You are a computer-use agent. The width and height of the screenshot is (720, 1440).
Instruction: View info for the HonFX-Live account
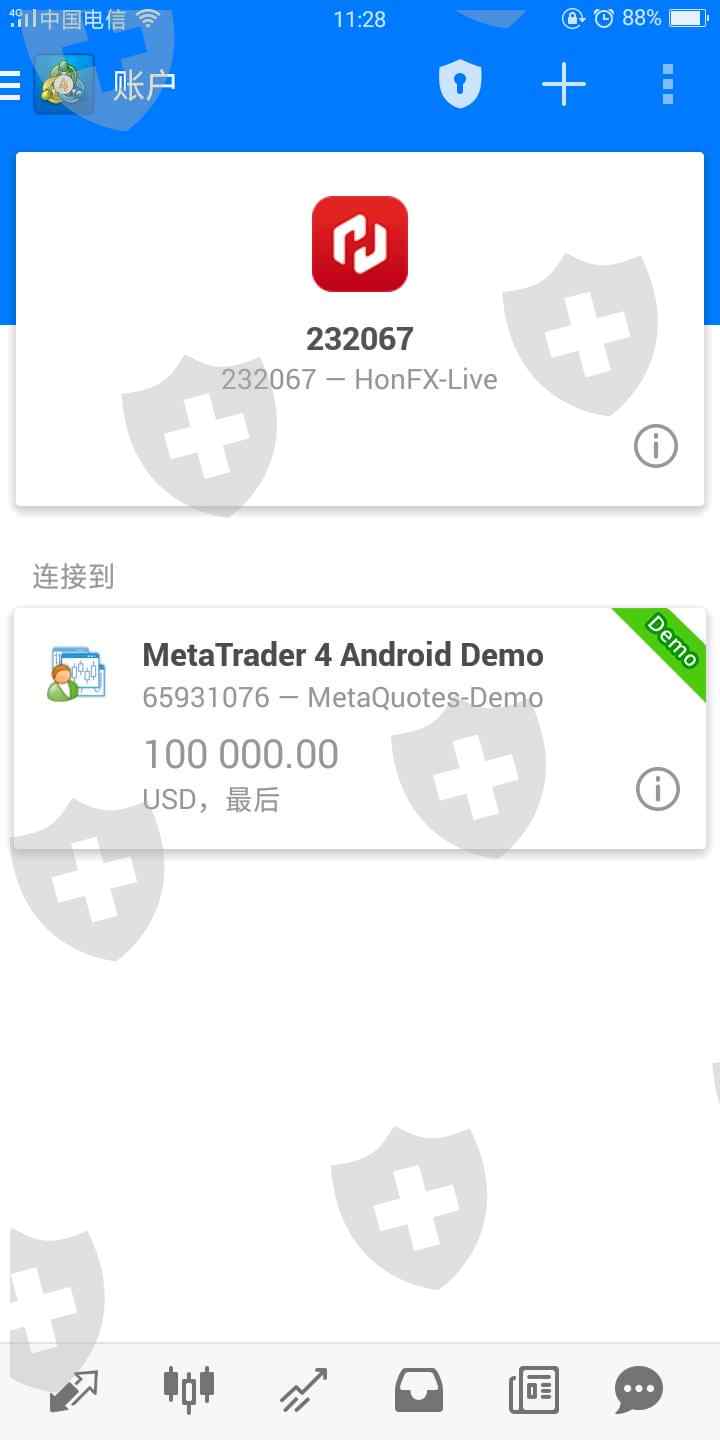pyautogui.click(x=656, y=446)
